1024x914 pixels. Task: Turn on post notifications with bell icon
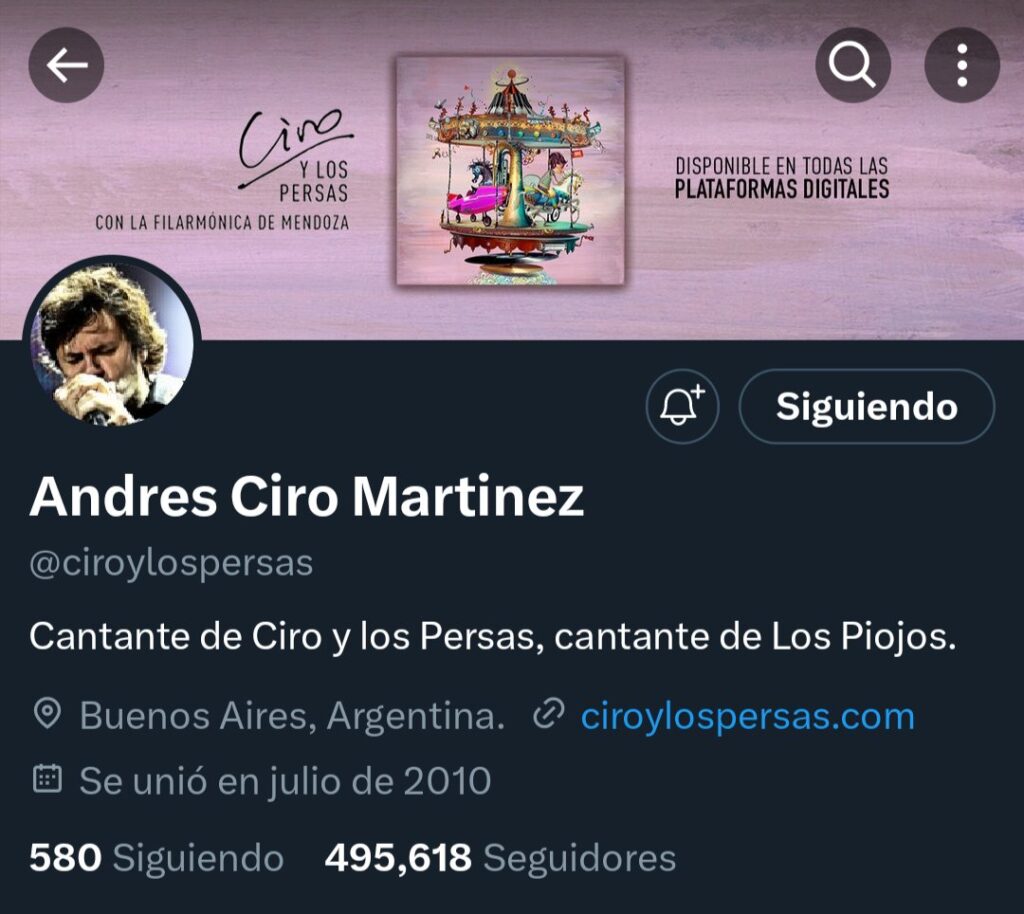[x=682, y=407]
